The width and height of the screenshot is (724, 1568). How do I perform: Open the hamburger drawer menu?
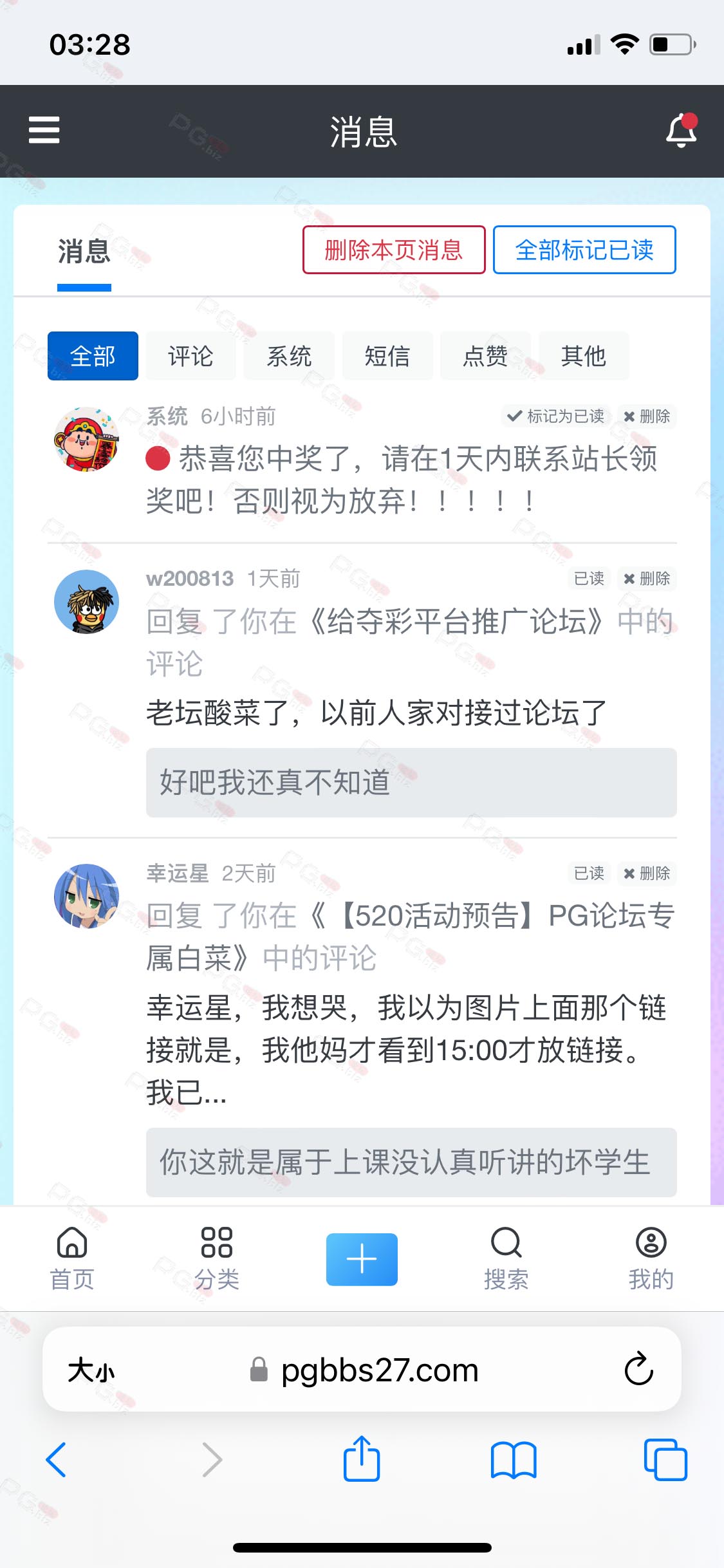tap(44, 131)
